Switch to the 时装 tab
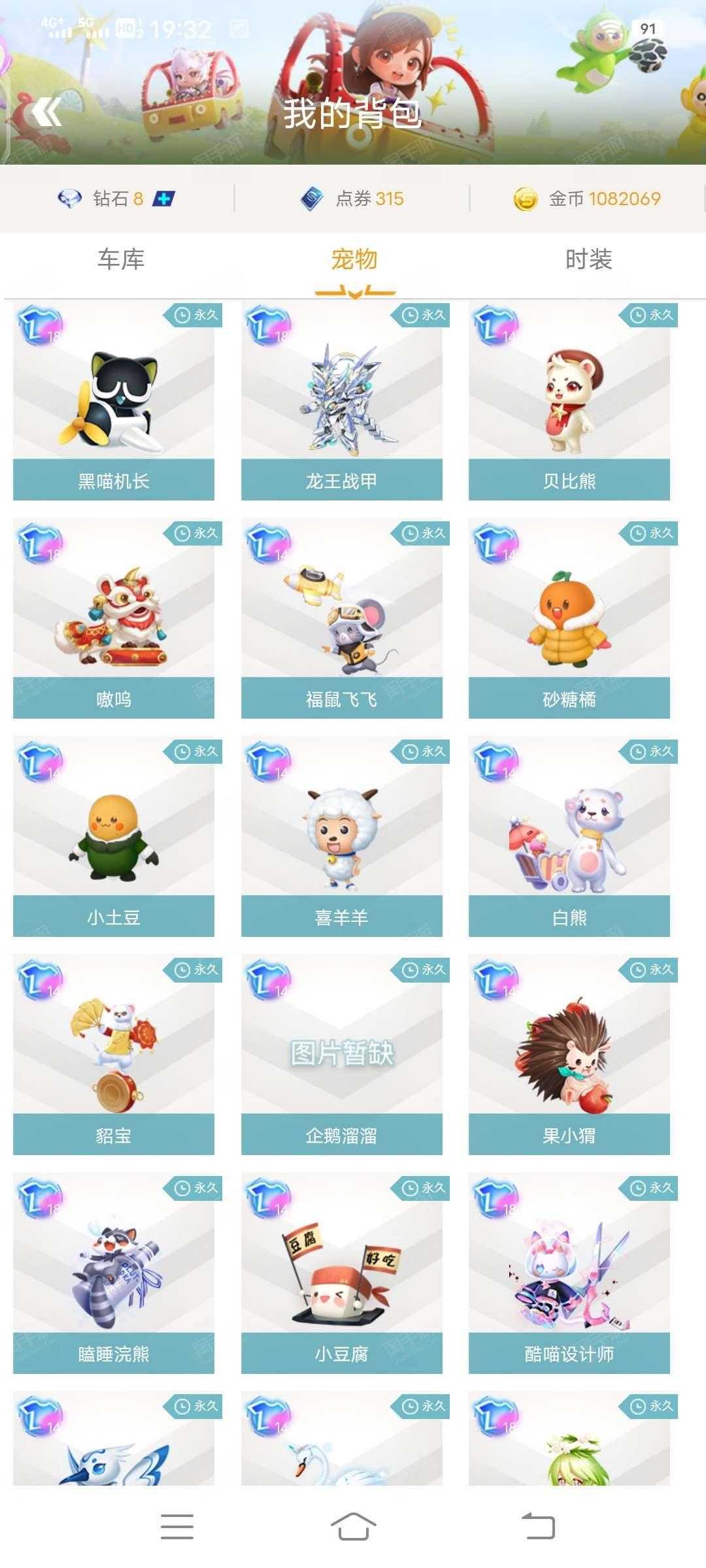This screenshot has width=706, height=1568. click(x=588, y=260)
